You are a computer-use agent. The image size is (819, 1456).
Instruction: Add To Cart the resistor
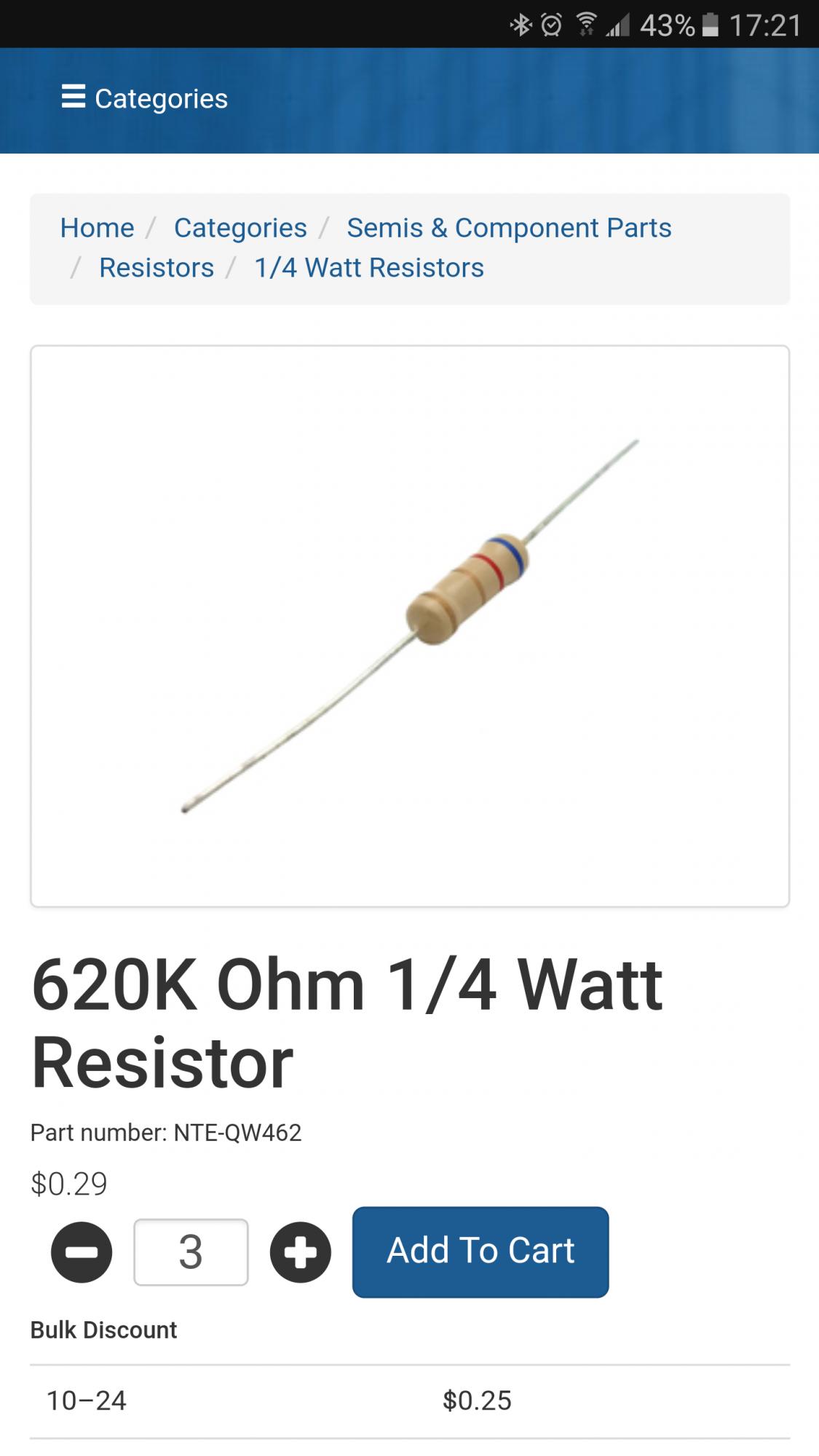(x=480, y=1251)
